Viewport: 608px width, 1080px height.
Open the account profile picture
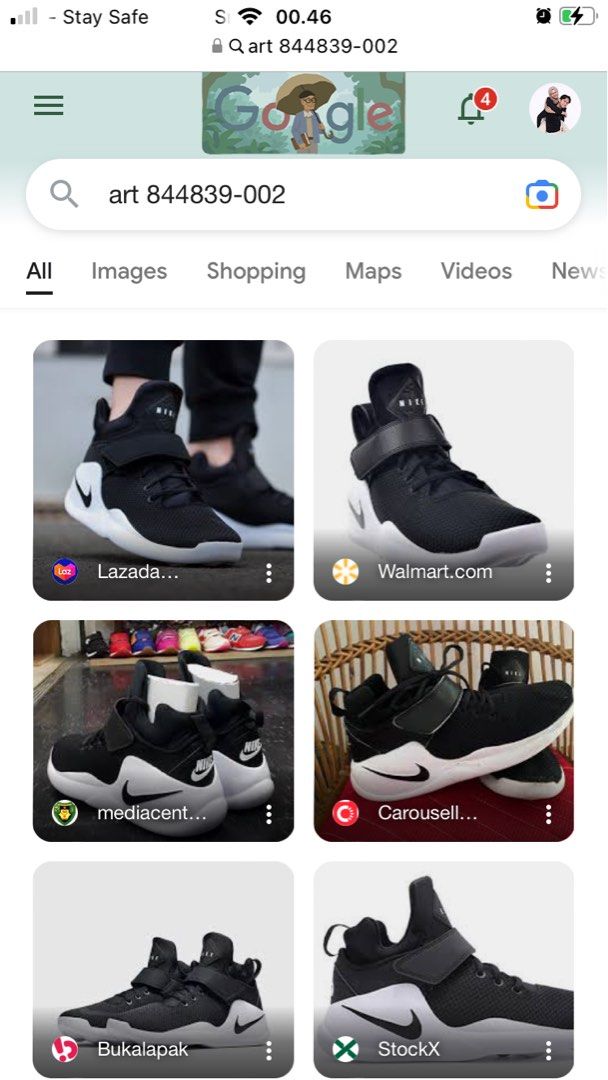pyautogui.click(x=554, y=108)
